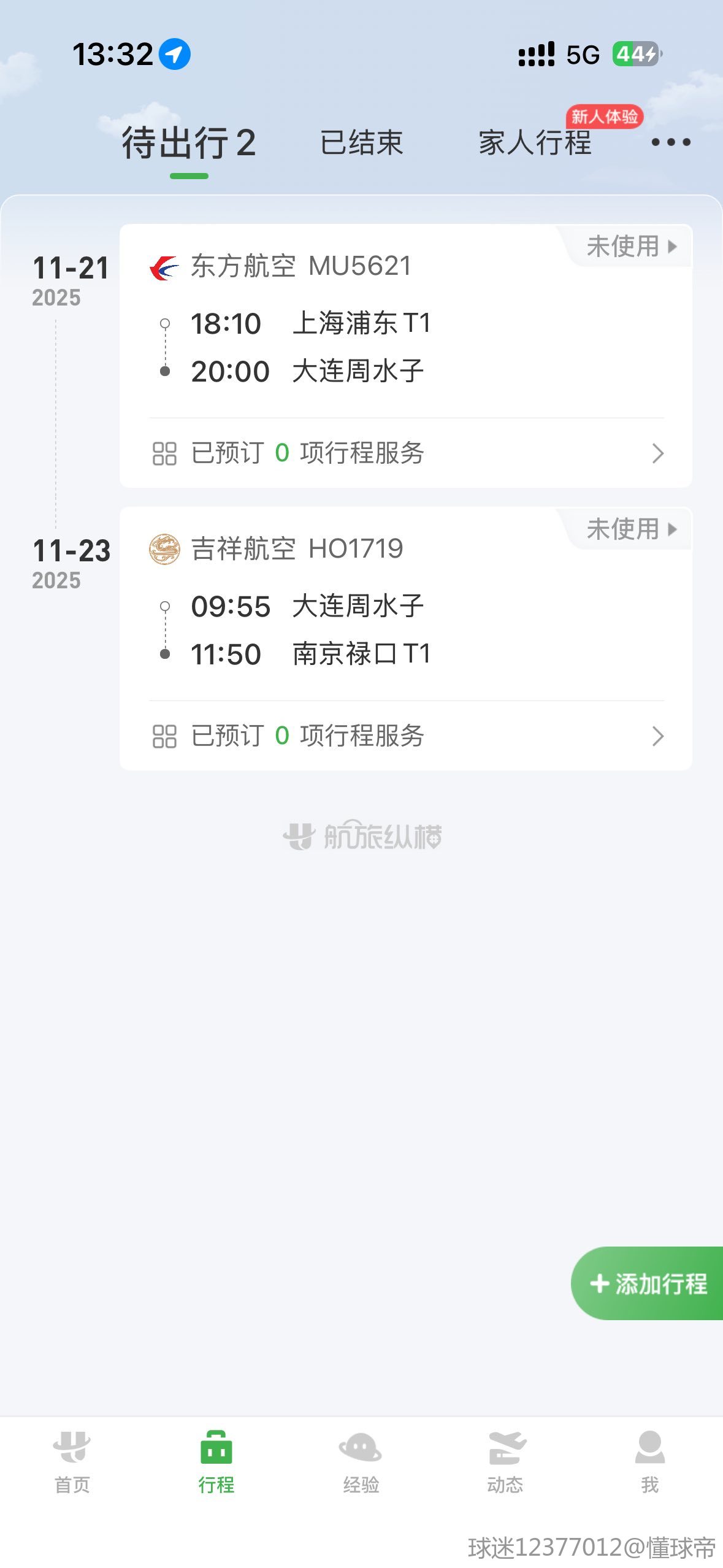Select the 待出行 tab
This screenshot has height=1568, width=723.
(188, 144)
